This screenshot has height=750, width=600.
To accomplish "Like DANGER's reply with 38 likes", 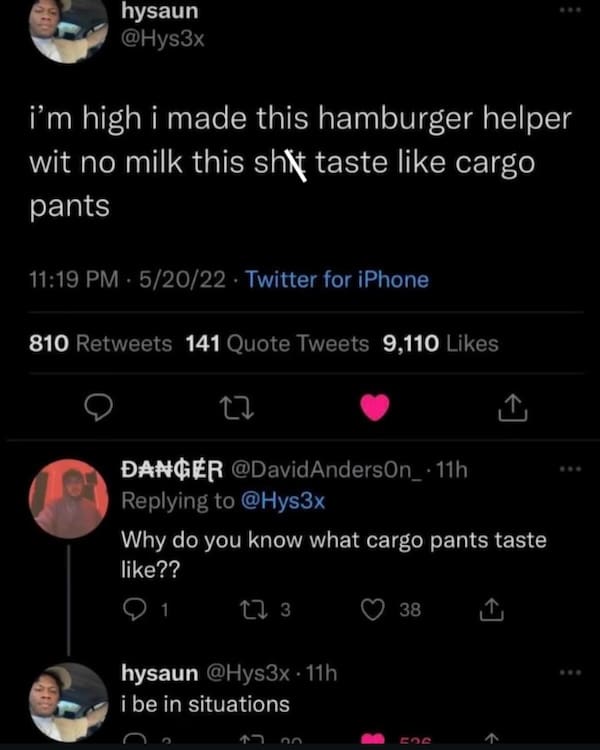I will click(x=372, y=608).
